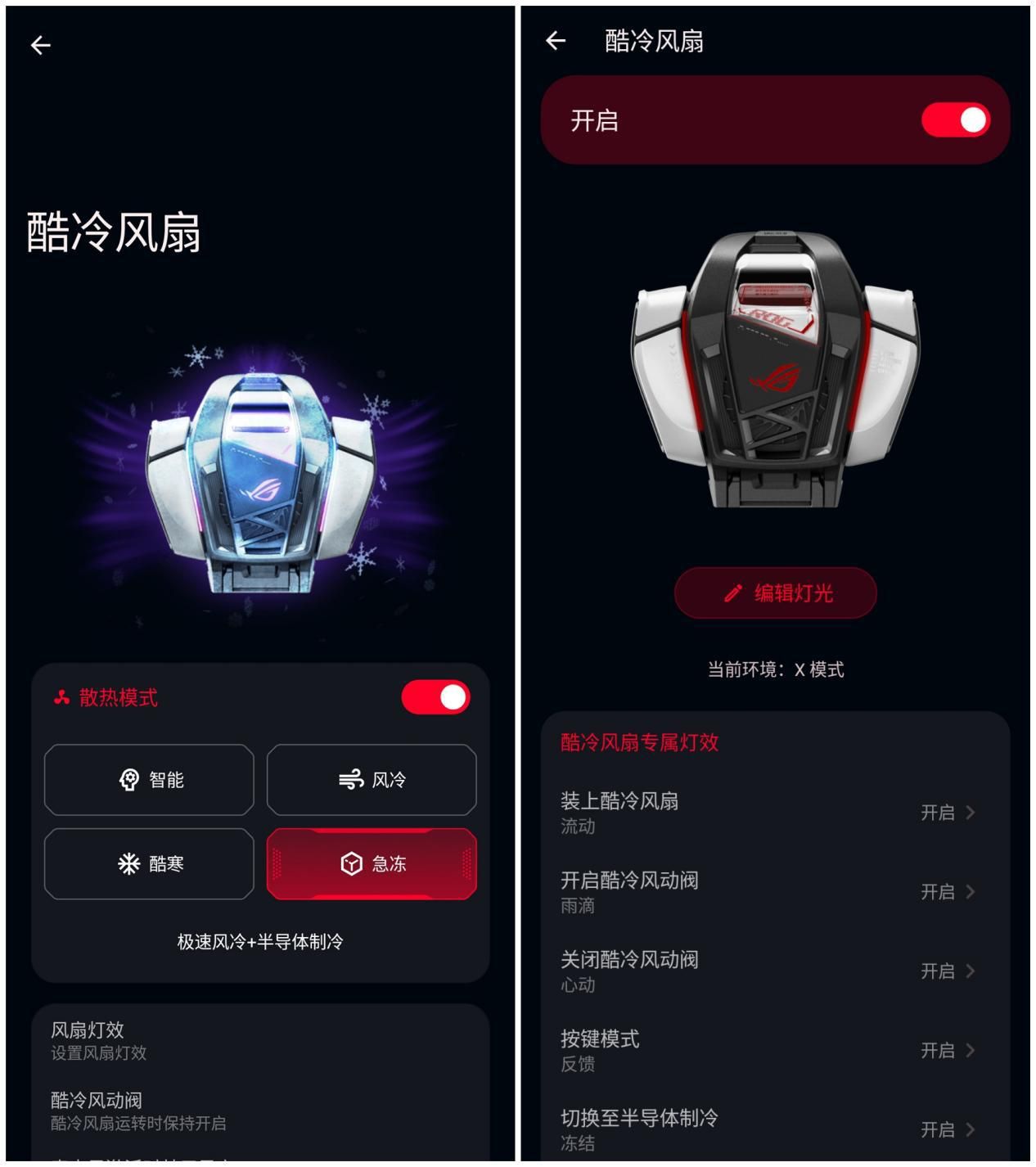This screenshot has width=1036, height=1167.
Task: Tap the 编辑灯光 button
Action: 775,593
